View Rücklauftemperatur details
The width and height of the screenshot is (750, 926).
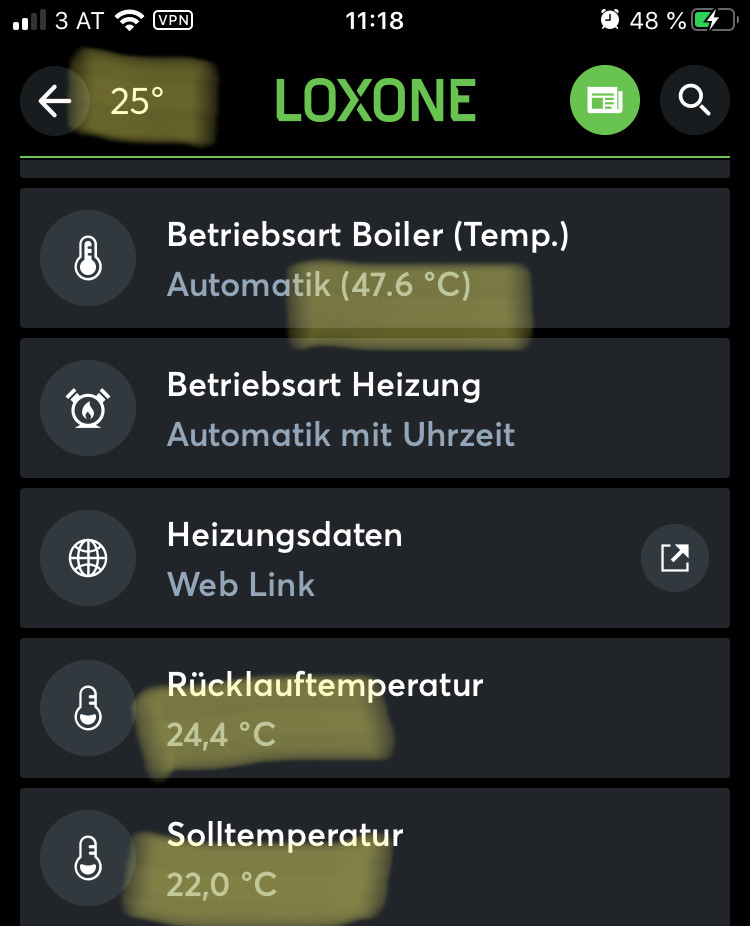point(375,708)
